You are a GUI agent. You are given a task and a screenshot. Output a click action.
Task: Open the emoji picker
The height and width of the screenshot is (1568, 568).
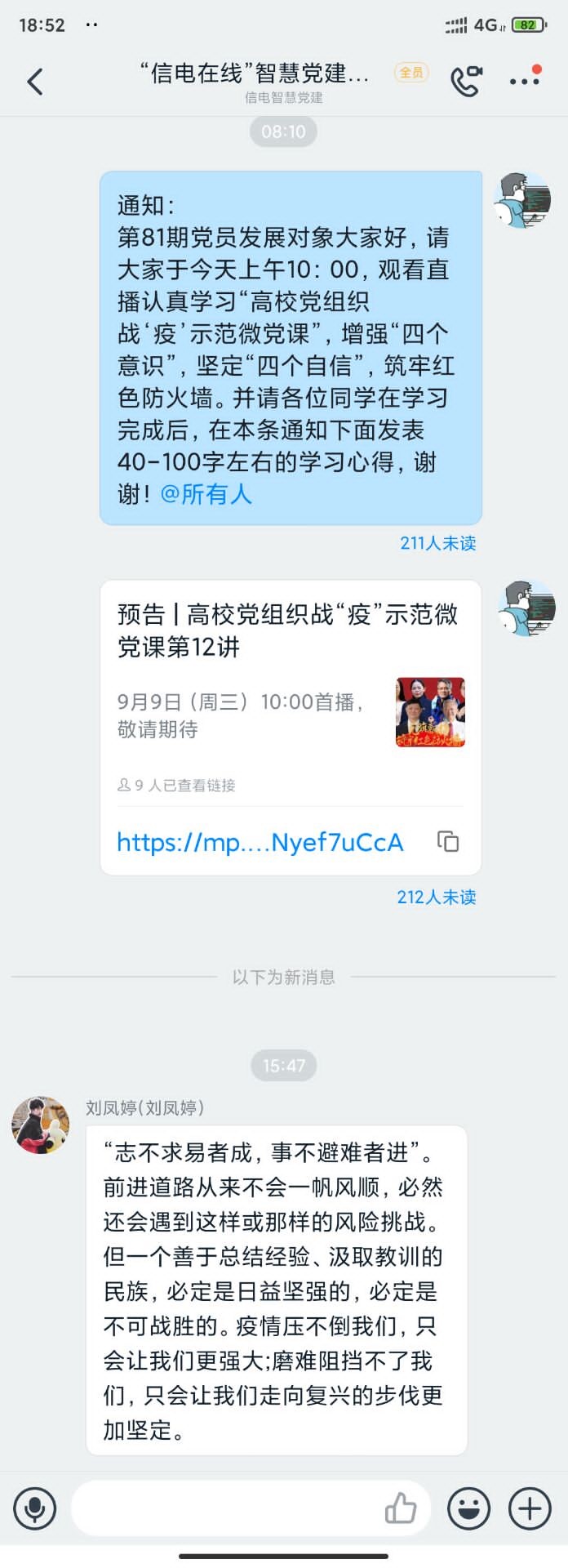click(x=468, y=1508)
